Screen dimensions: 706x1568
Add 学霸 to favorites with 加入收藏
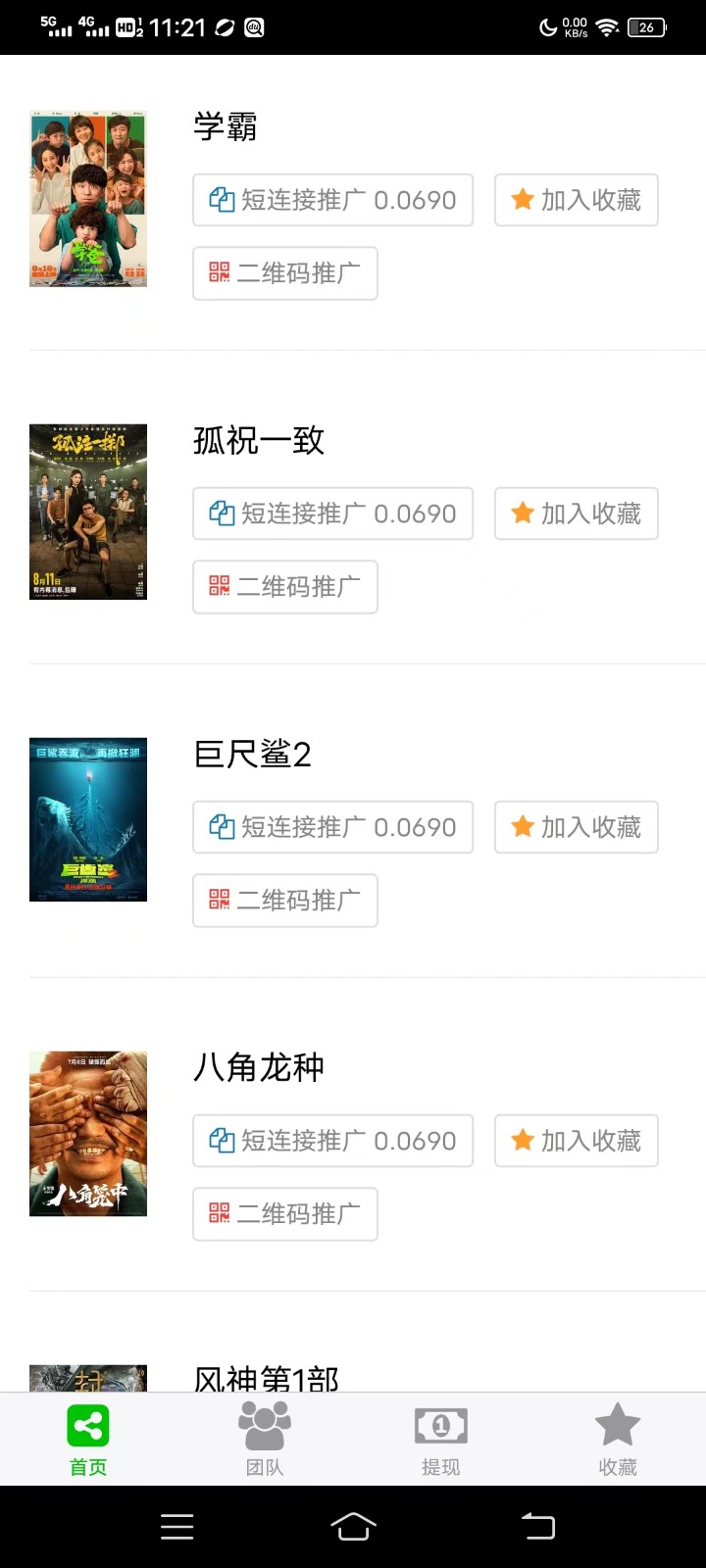(x=576, y=200)
